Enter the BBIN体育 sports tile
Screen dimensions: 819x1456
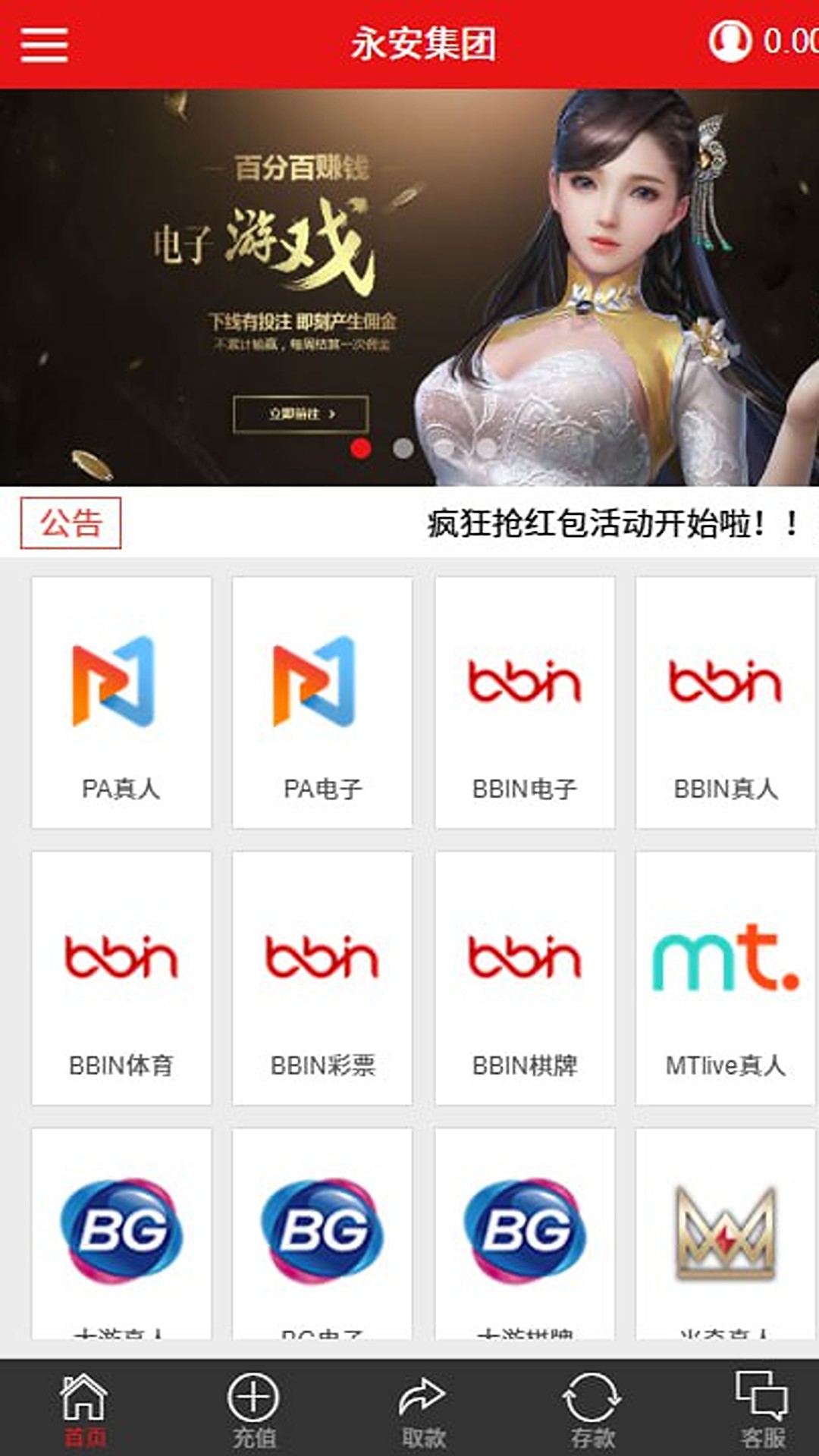121,978
